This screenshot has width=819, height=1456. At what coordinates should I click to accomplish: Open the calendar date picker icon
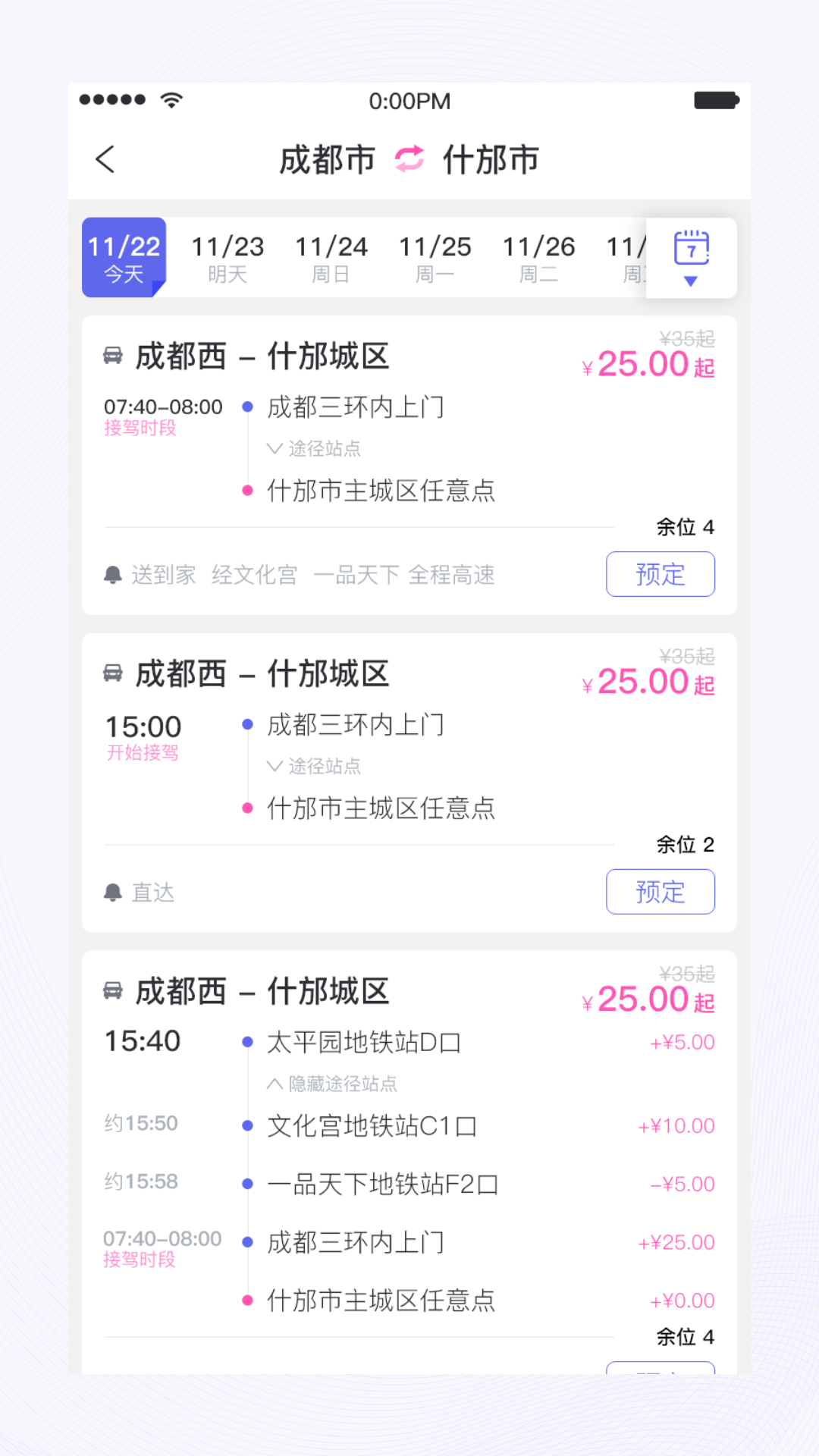690,253
